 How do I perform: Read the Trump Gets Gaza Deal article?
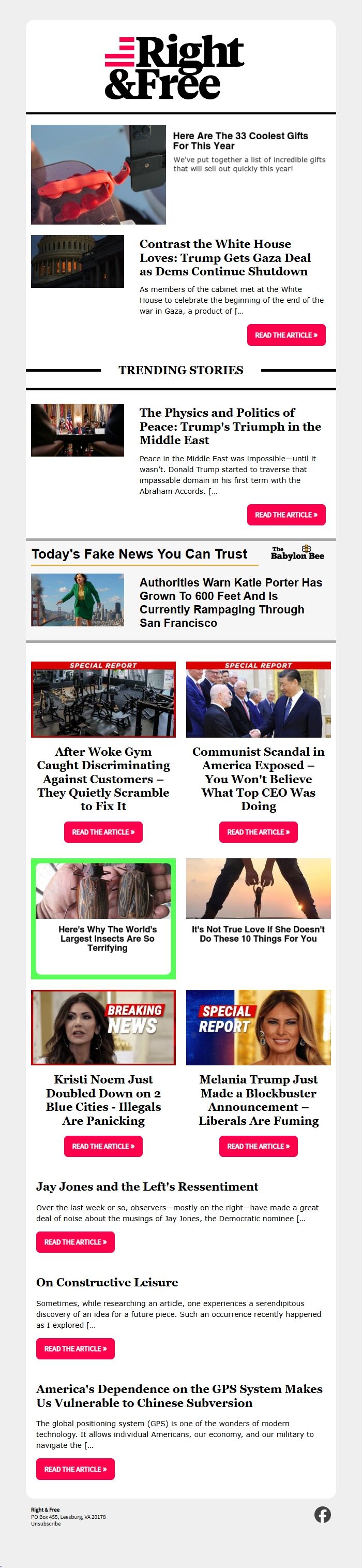click(x=286, y=335)
